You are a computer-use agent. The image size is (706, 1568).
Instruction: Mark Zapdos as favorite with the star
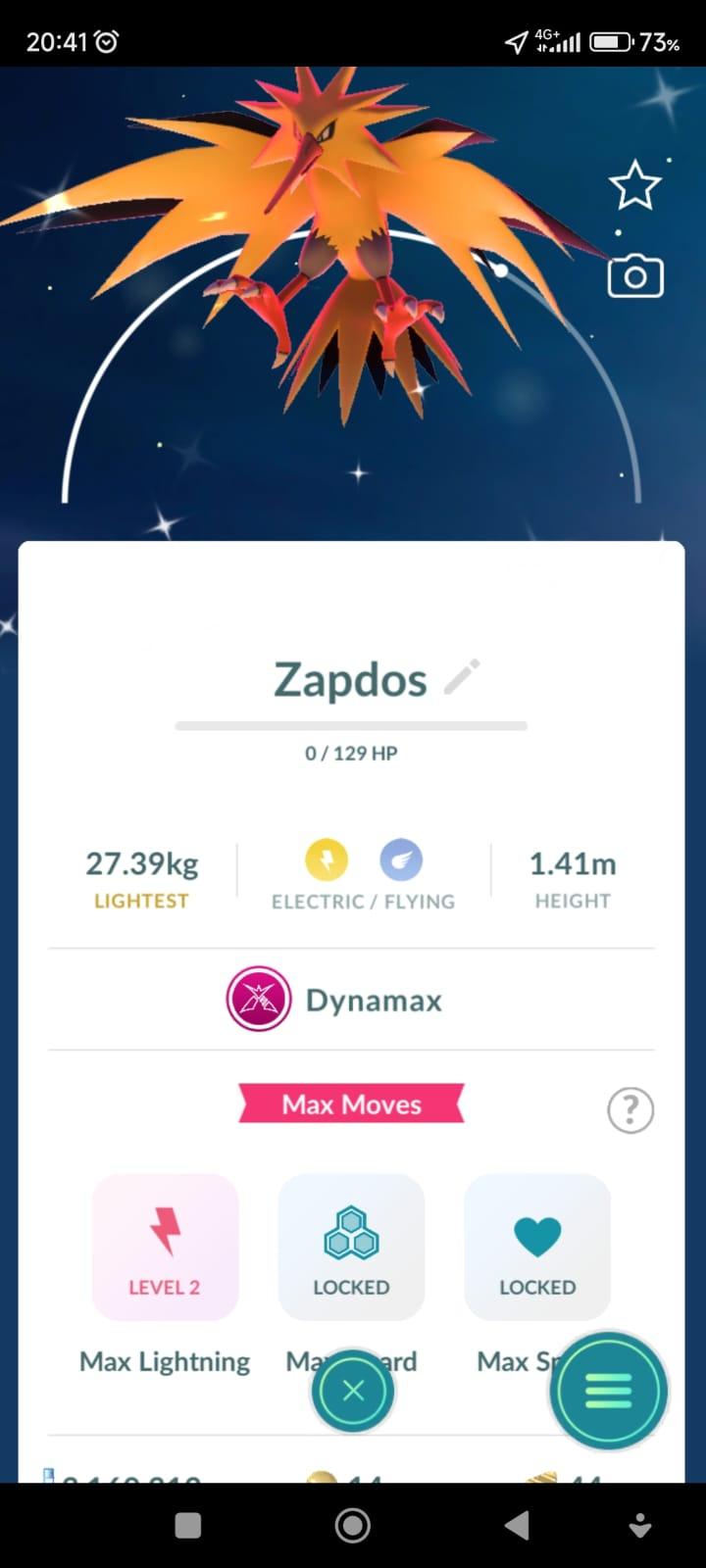634,185
